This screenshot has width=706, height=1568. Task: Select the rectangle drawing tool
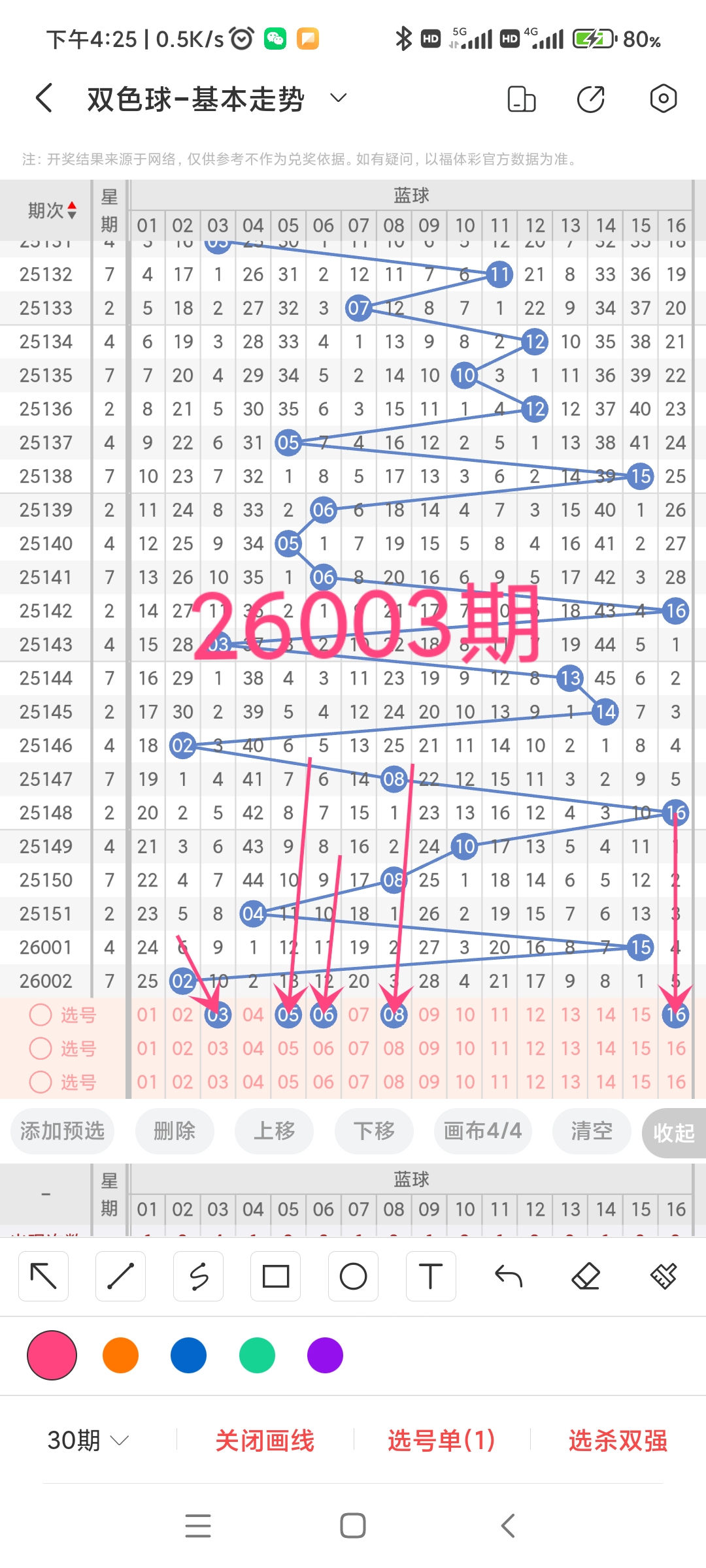(x=276, y=1275)
